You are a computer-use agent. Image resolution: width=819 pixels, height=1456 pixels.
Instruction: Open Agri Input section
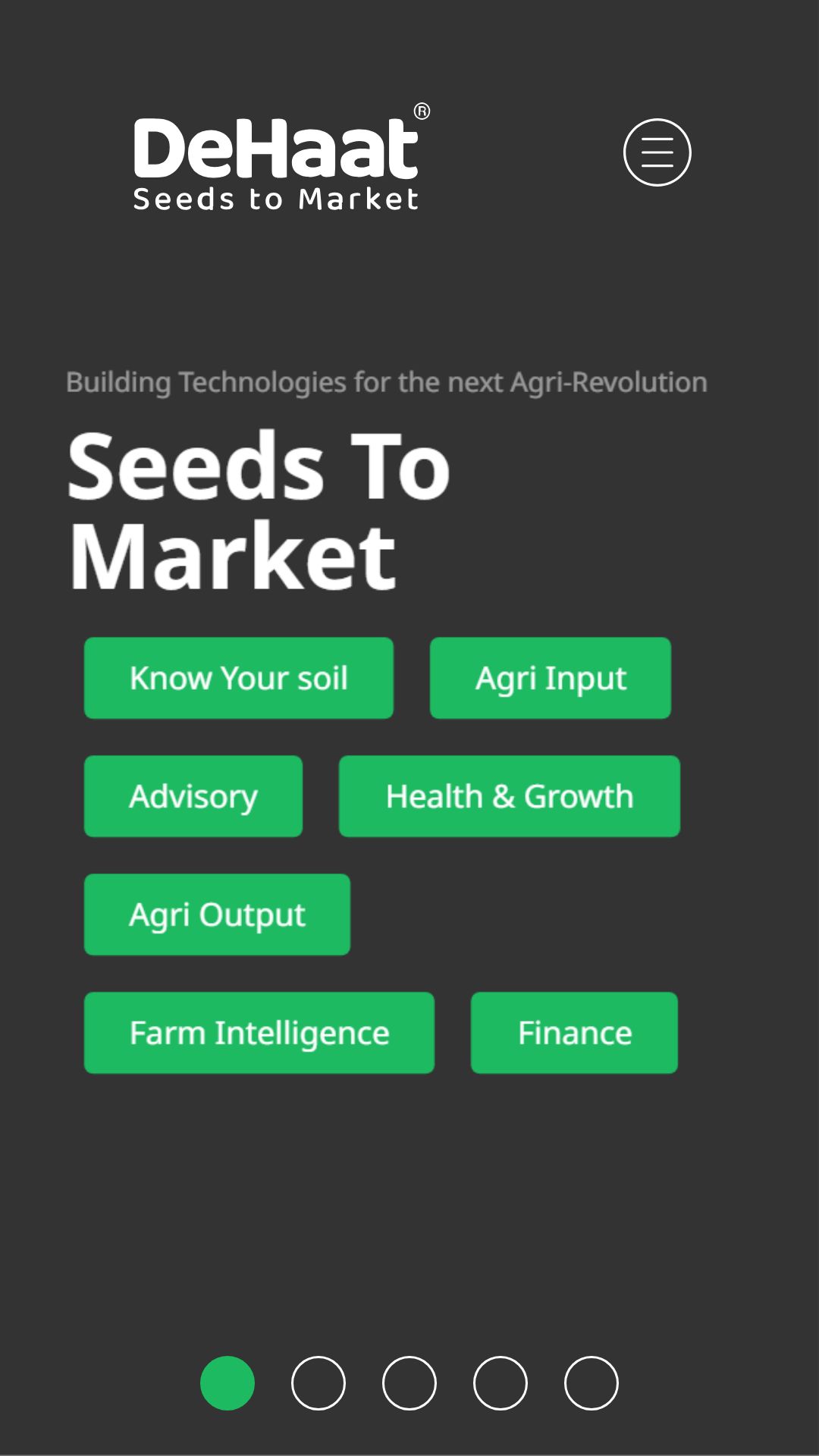tap(550, 678)
